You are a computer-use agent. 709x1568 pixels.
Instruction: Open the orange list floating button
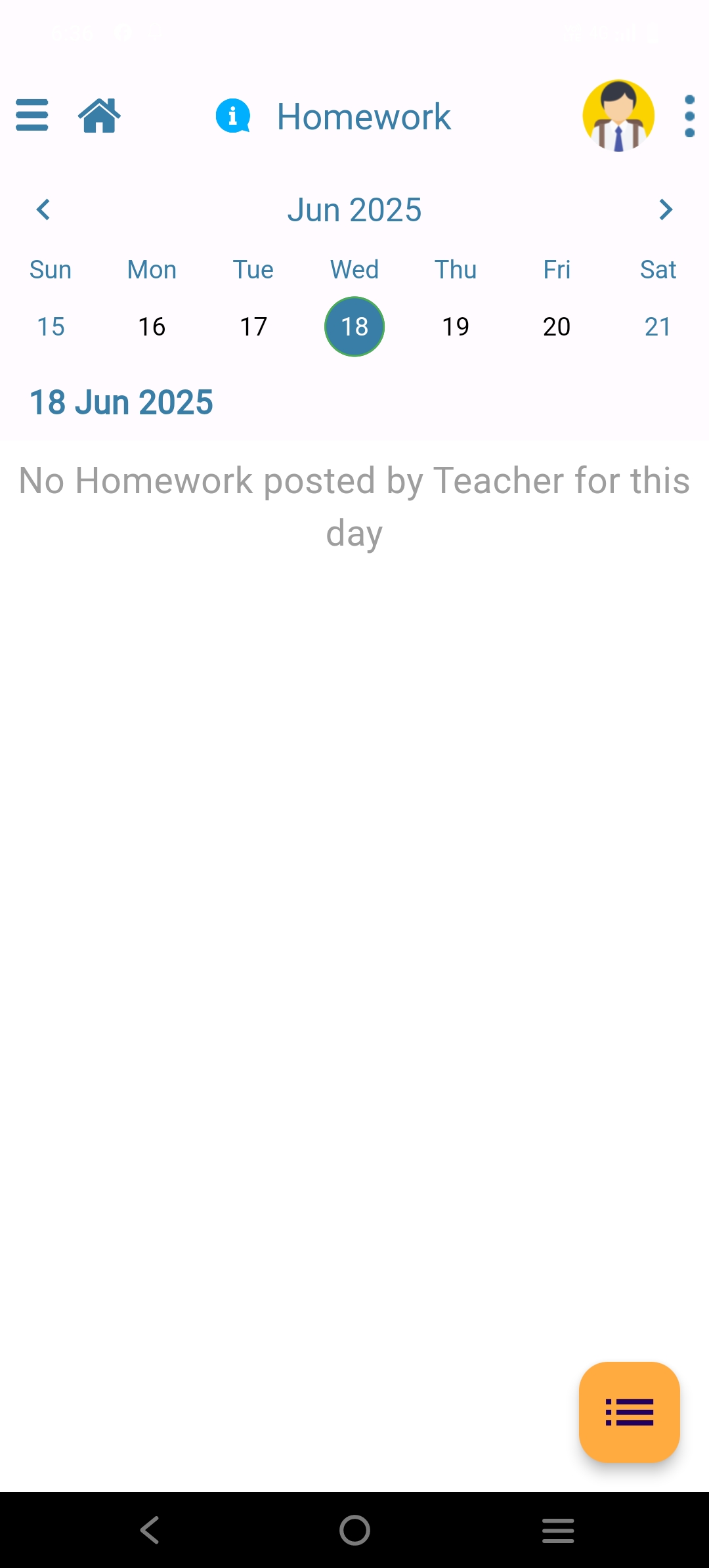click(x=630, y=1412)
